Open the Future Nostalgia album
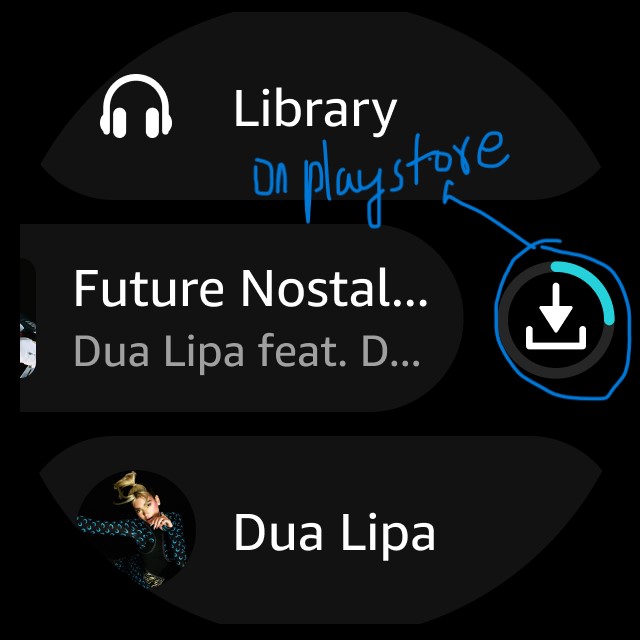The height and width of the screenshot is (640, 640). (250, 318)
